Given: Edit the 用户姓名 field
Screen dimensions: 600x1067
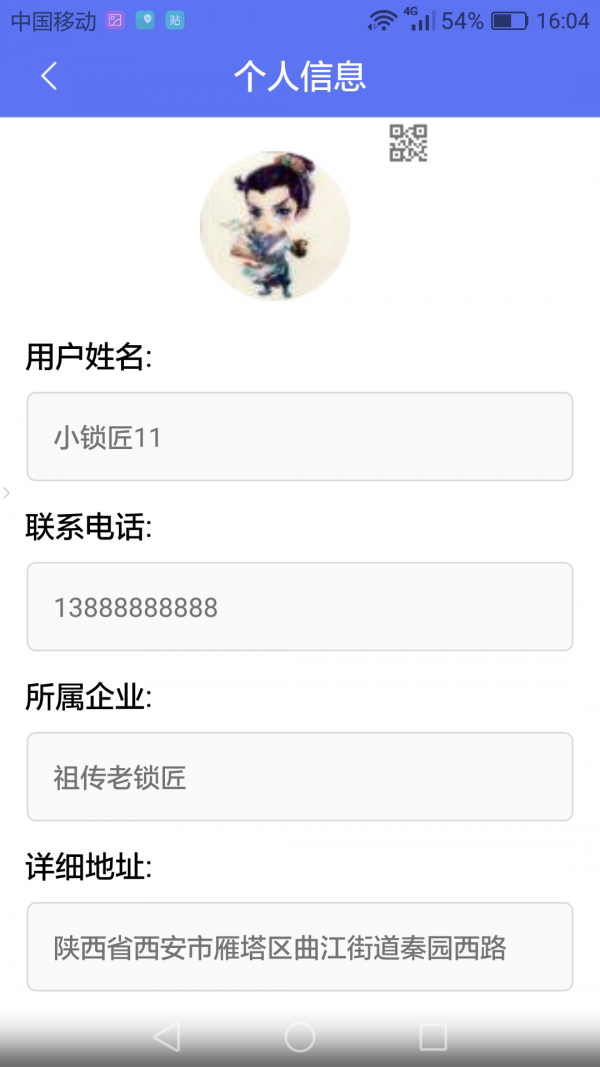Looking at the screenshot, I should point(300,437).
